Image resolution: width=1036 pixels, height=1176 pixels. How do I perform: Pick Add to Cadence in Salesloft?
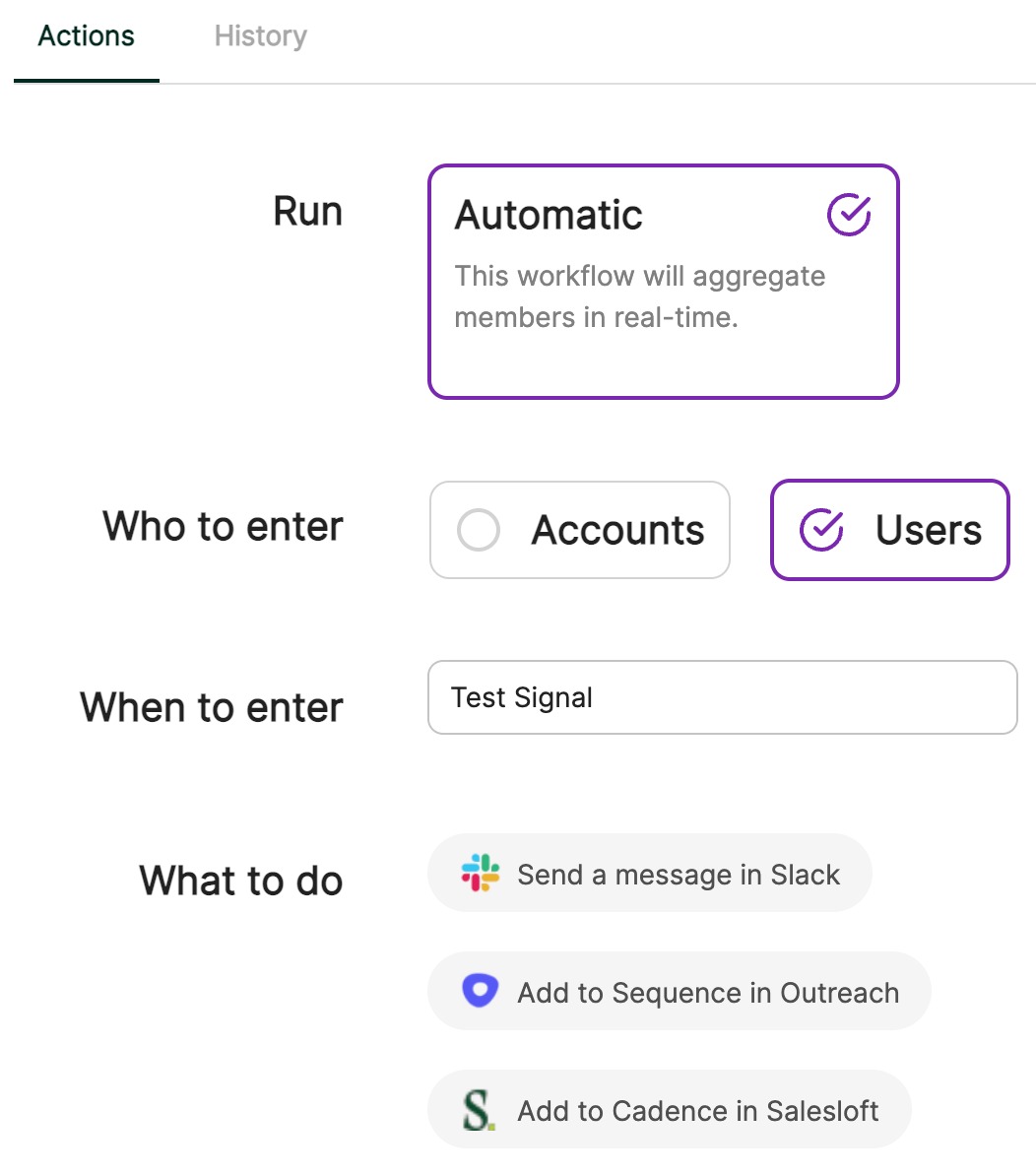pyautogui.click(x=669, y=1110)
